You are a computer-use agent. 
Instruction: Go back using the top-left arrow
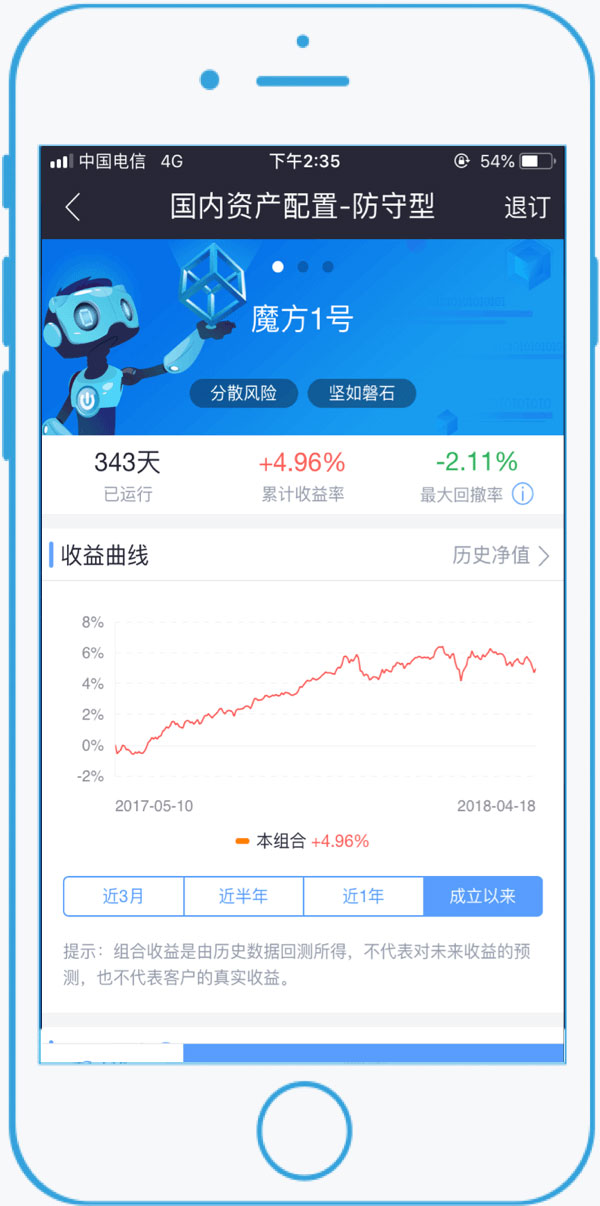pos(73,208)
